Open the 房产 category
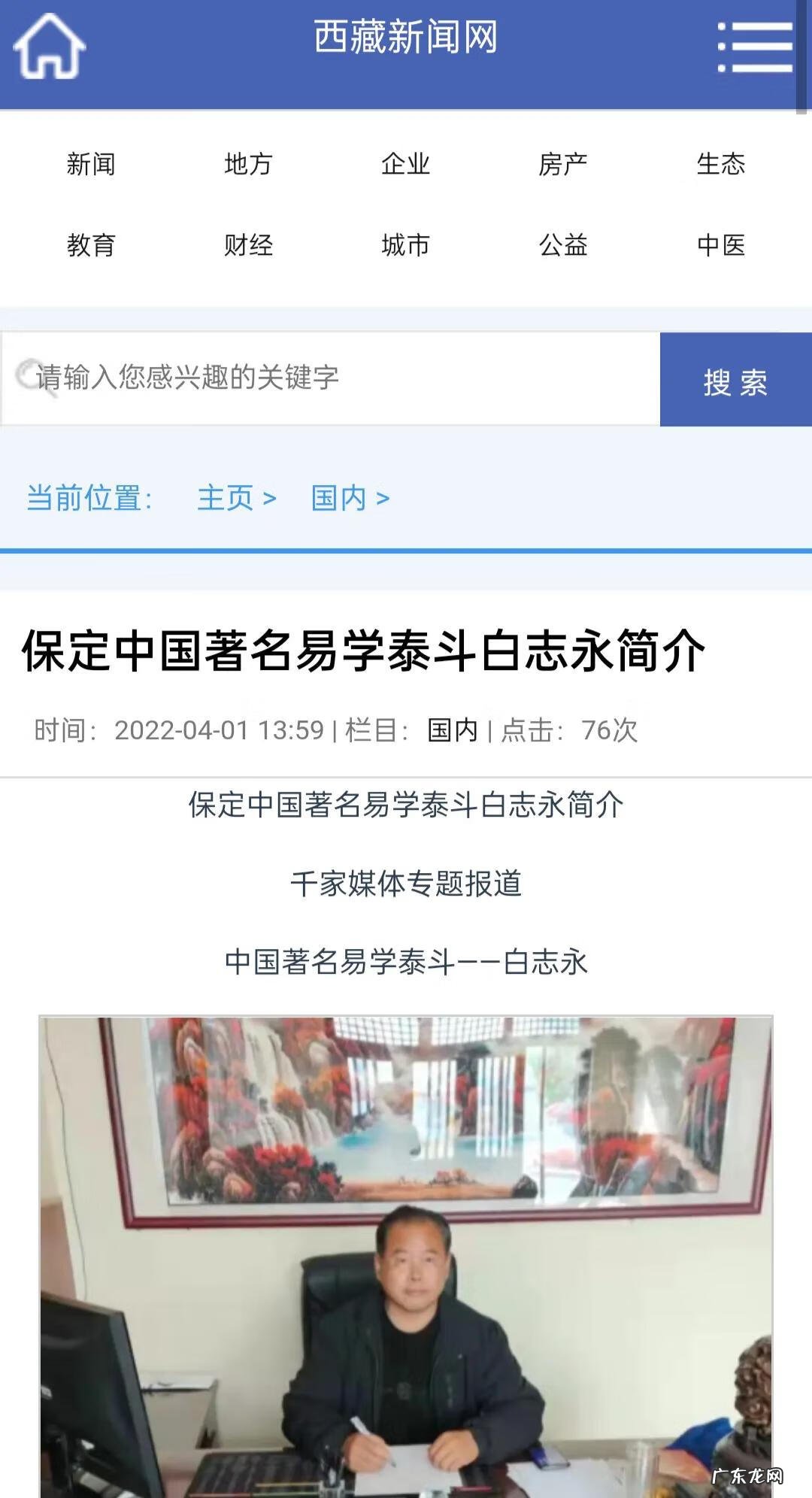Viewport: 812px width, 1498px height. pyautogui.click(x=563, y=164)
